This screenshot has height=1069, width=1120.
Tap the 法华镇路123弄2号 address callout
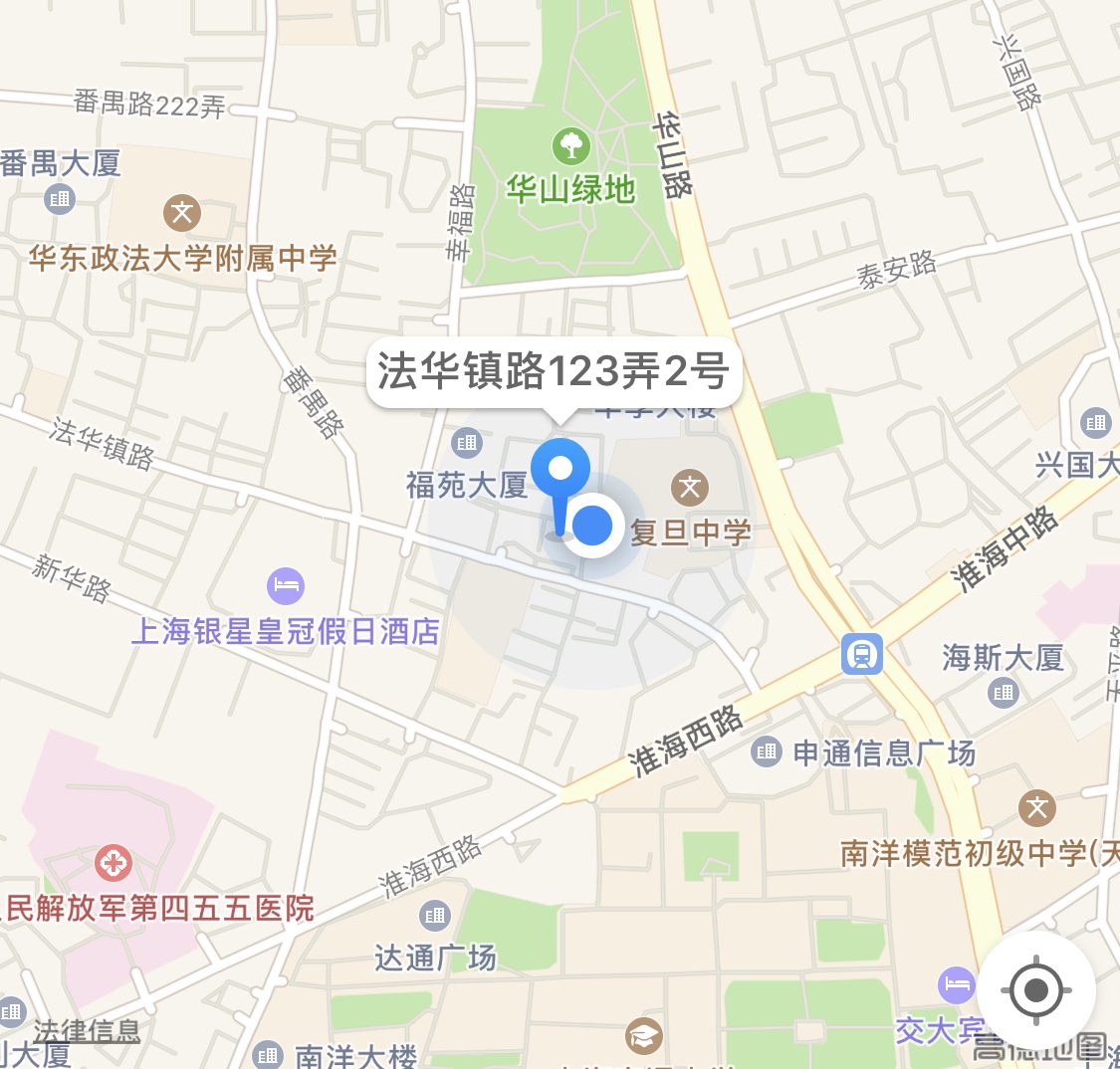[x=554, y=373]
